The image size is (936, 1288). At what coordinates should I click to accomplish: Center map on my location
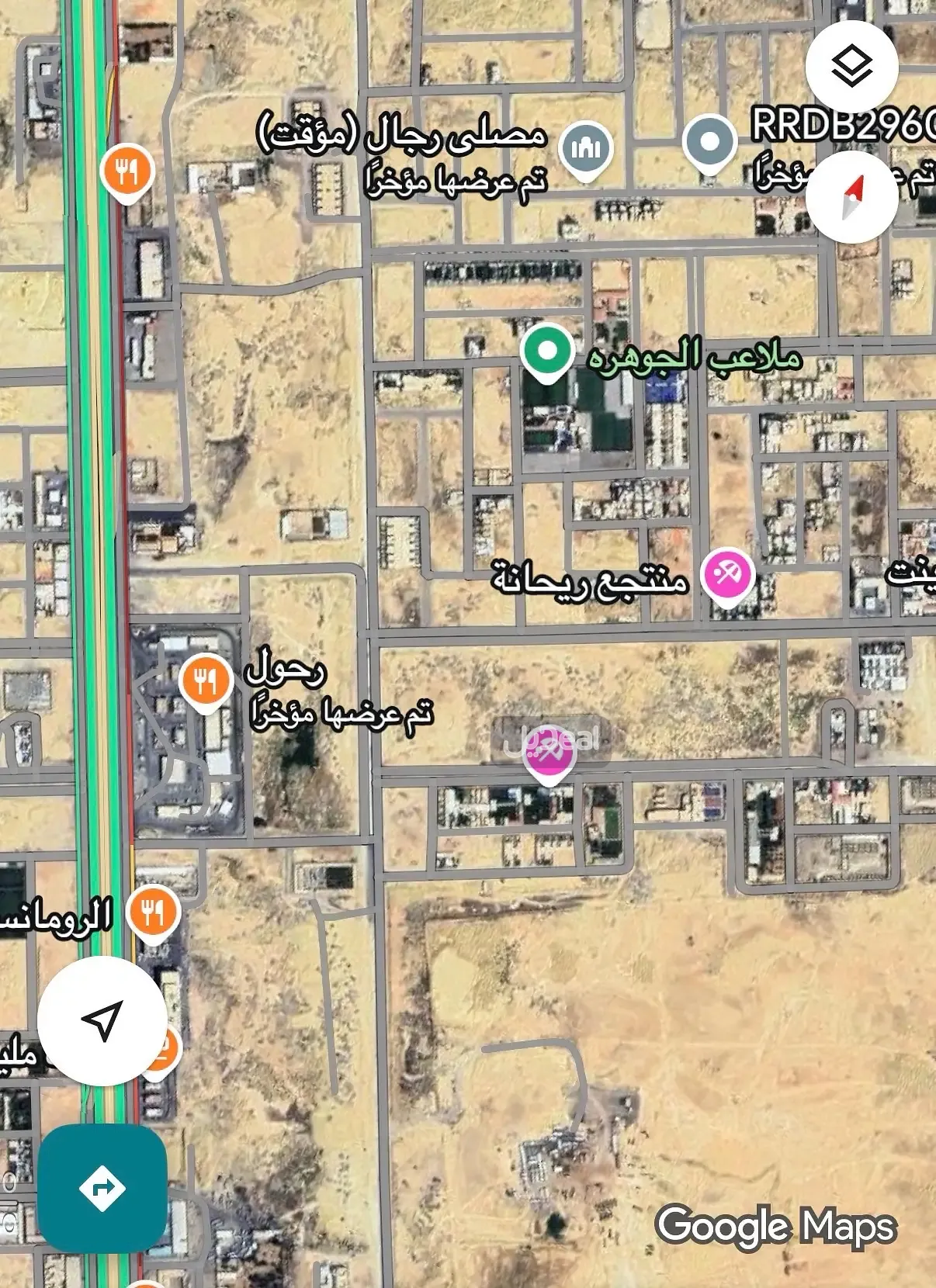[x=102, y=1020]
